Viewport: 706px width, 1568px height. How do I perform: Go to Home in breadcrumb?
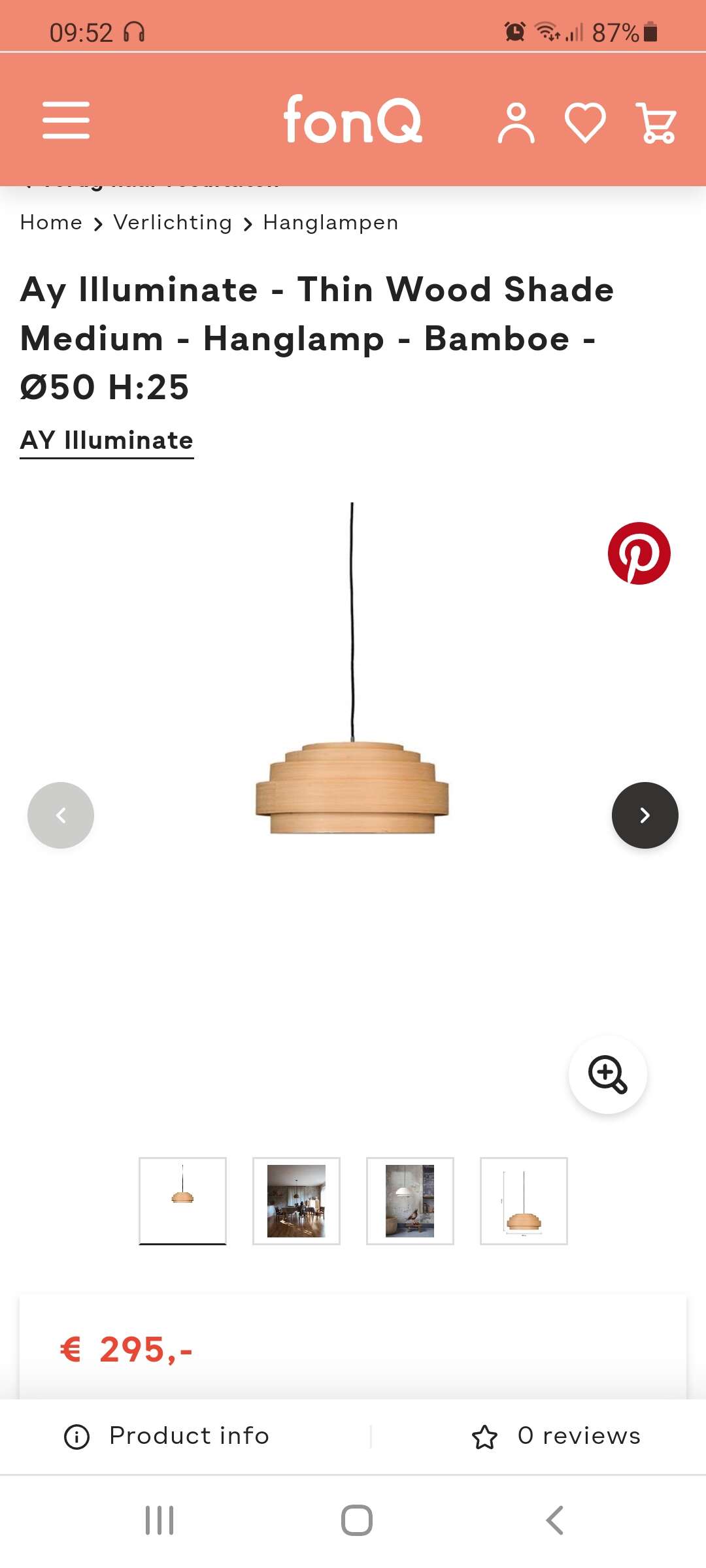point(52,223)
